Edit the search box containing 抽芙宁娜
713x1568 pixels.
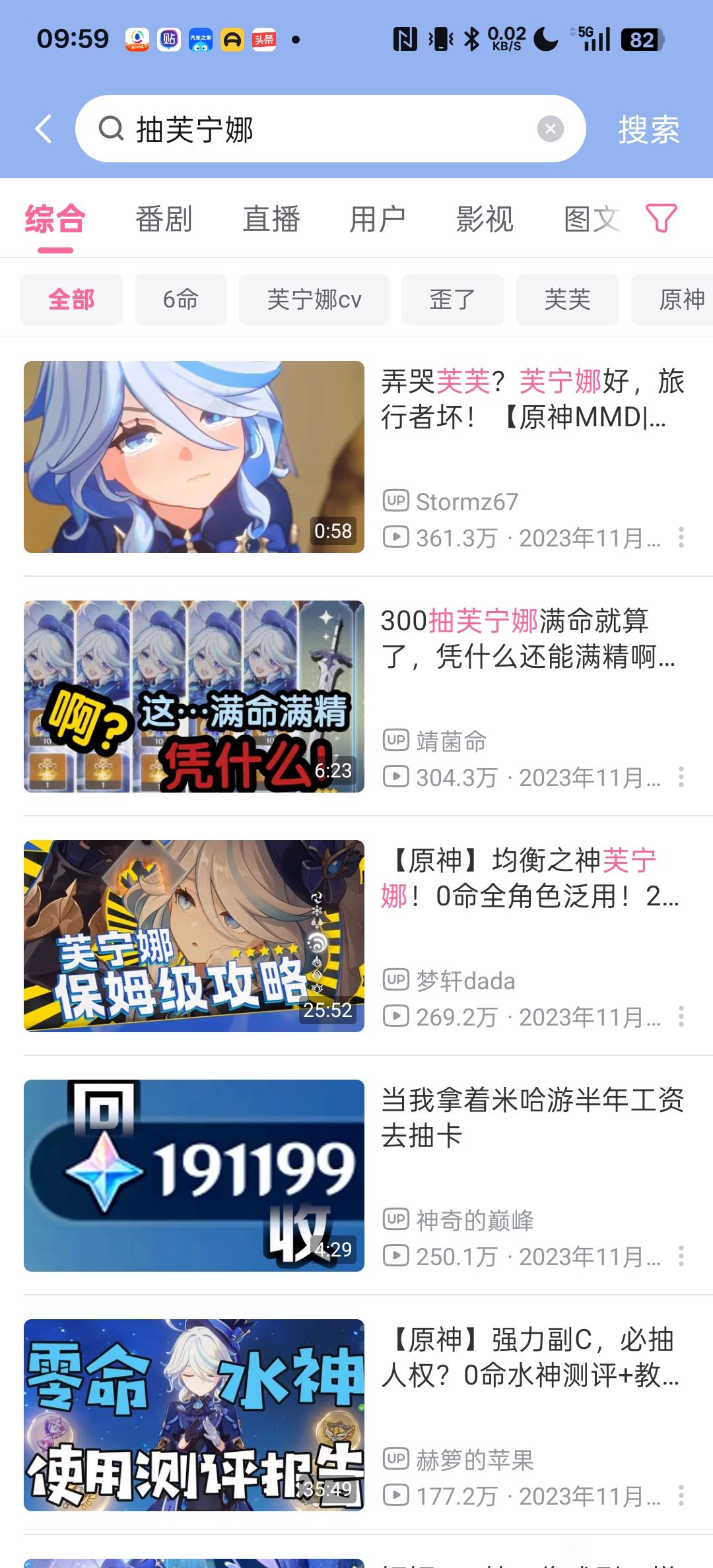[330, 129]
